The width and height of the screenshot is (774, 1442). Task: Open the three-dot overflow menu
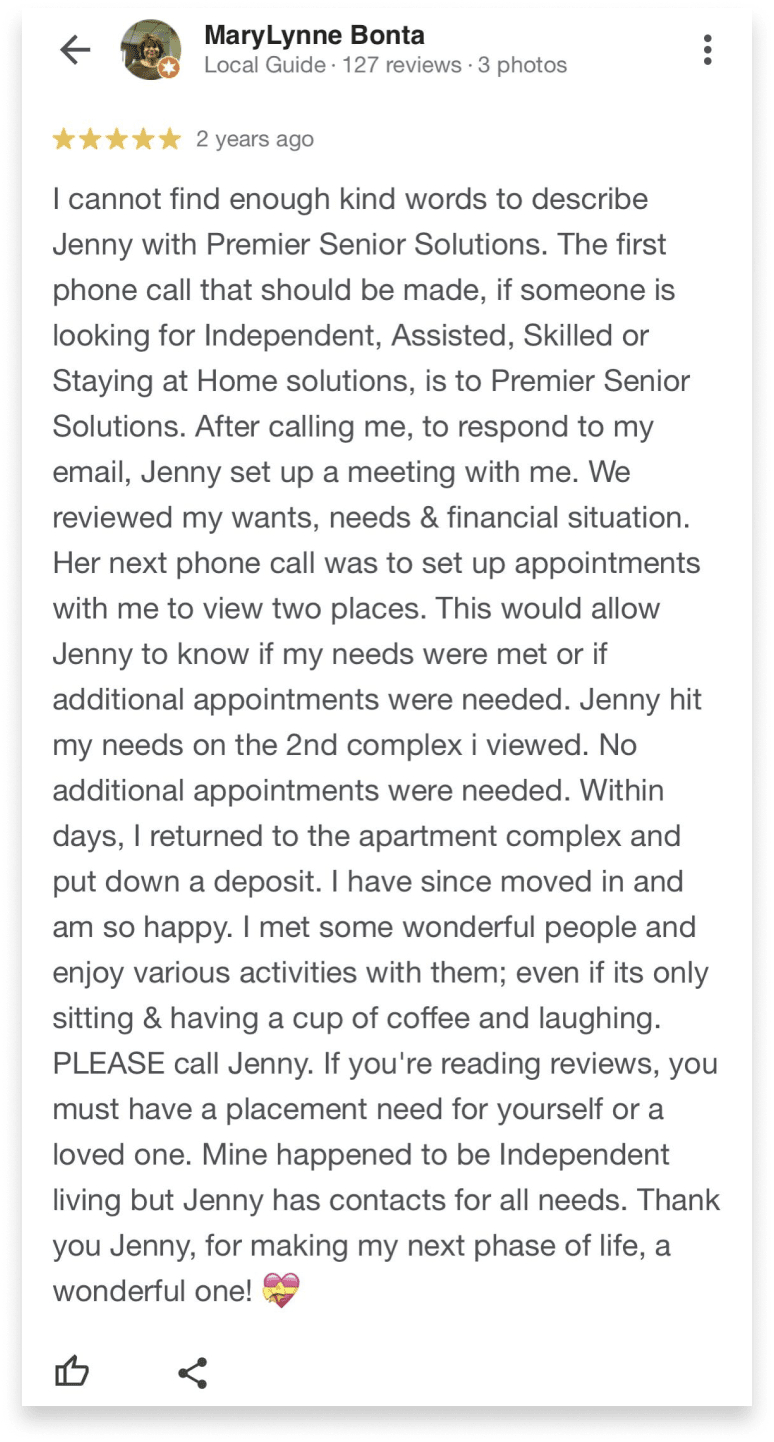707,50
